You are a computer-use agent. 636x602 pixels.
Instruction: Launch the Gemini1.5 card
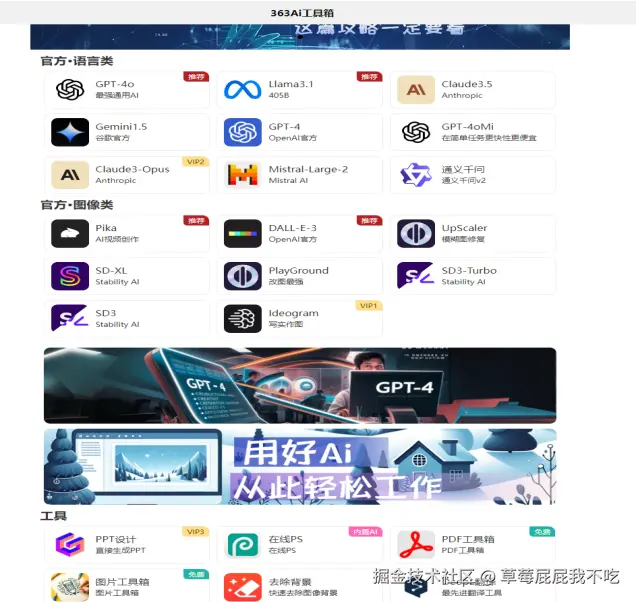pos(127,132)
